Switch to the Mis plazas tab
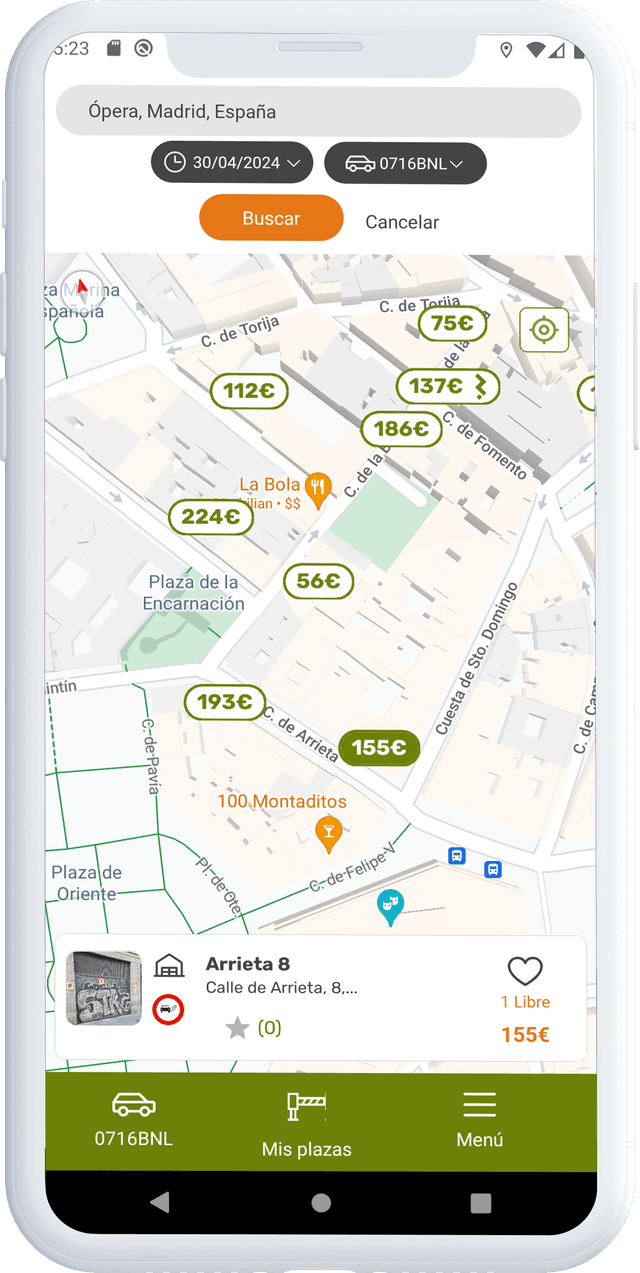This screenshot has height=1273, width=640. click(307, 1123)
